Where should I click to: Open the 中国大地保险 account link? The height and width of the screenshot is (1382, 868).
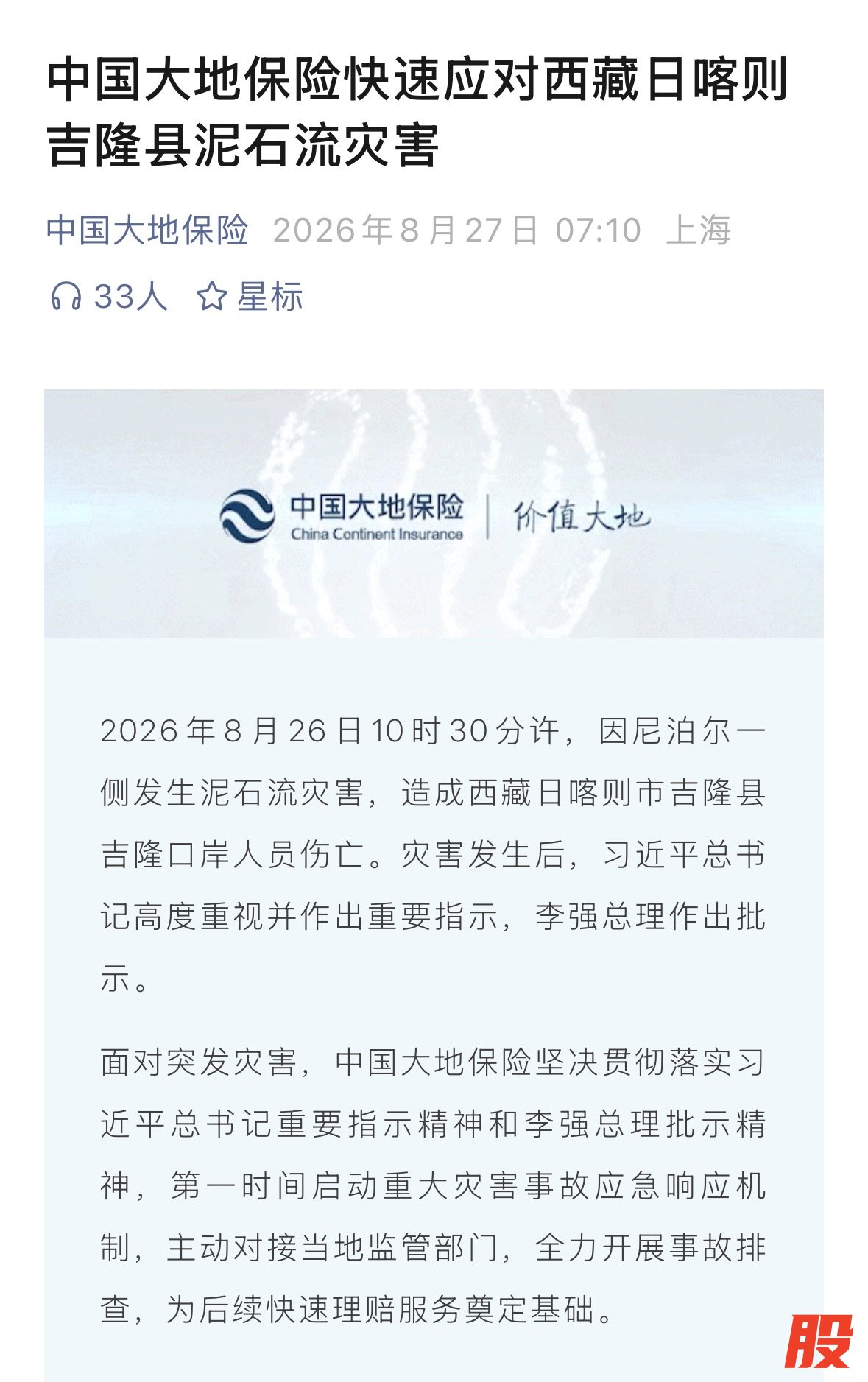(147, 230)
